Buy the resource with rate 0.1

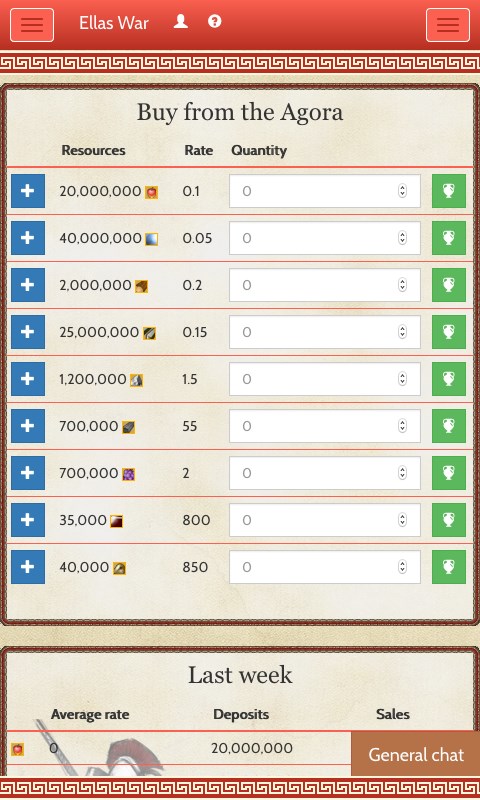coord(449,191)
